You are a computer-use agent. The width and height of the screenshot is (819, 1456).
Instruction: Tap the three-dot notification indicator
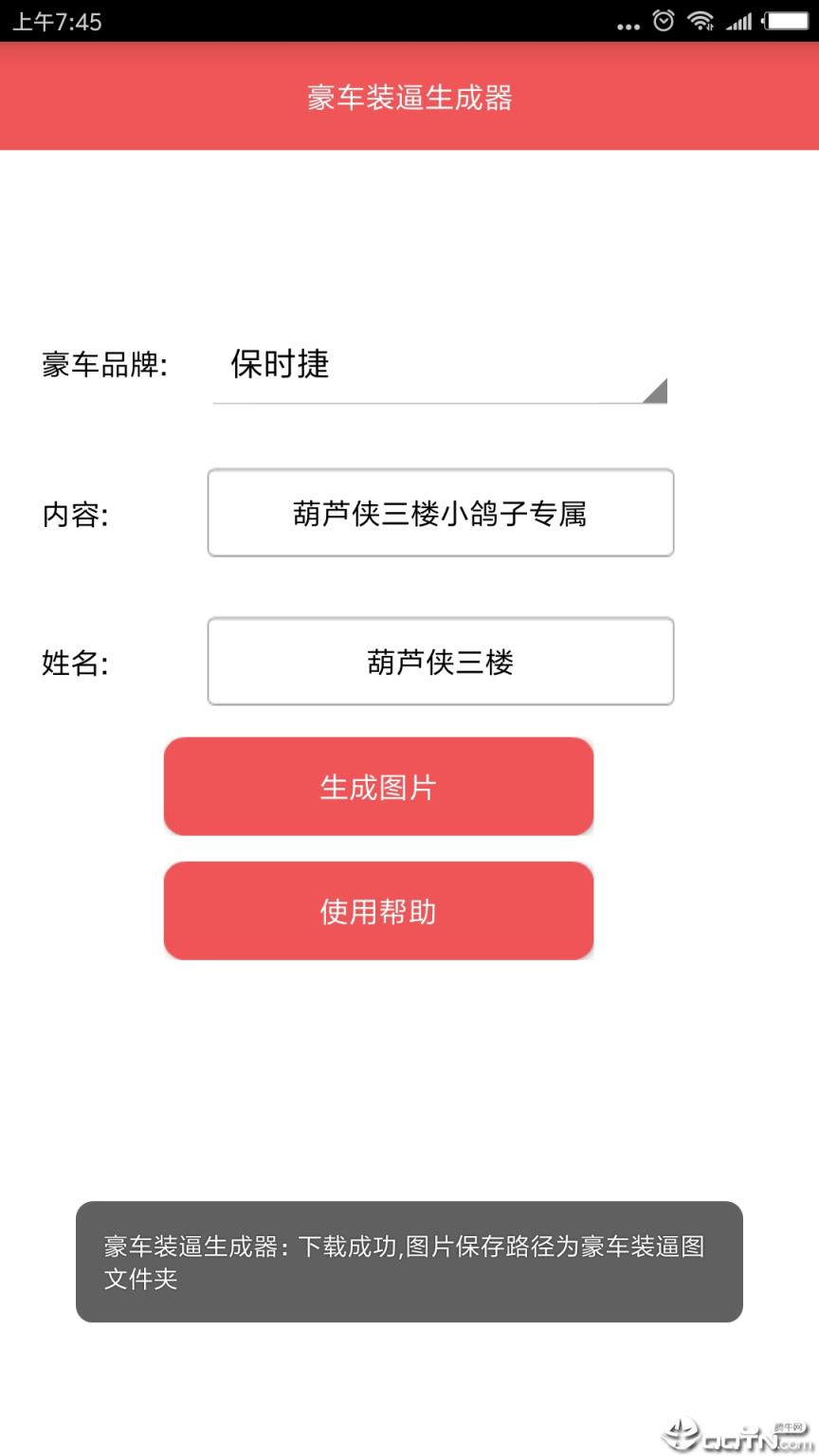coord(628,24)
